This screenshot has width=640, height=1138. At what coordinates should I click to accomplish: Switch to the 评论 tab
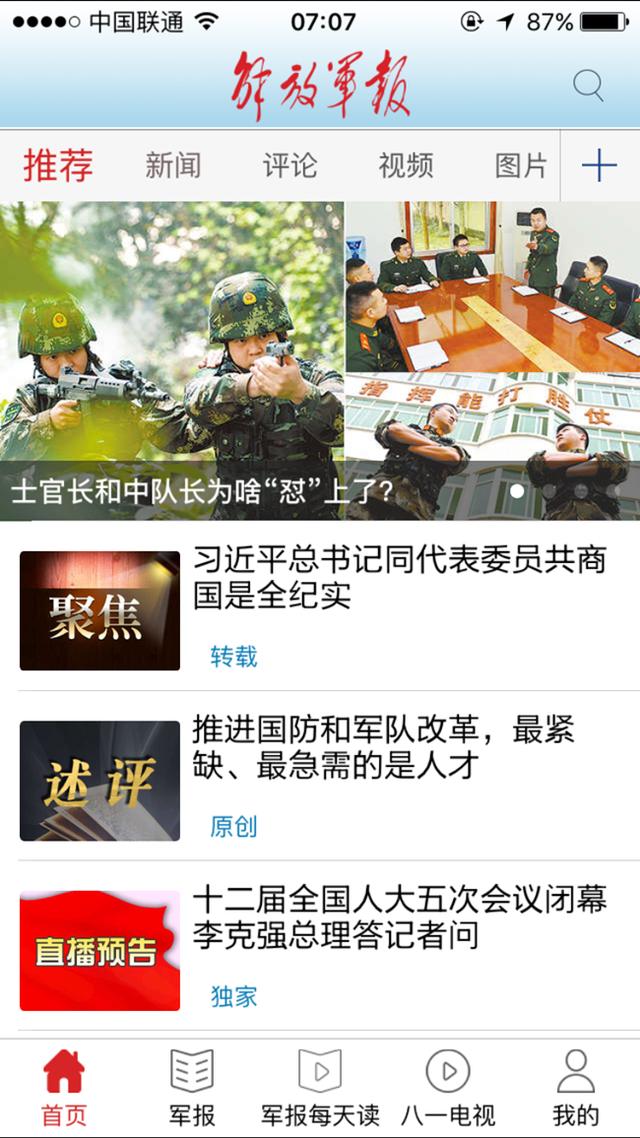(x=290, y=166)
